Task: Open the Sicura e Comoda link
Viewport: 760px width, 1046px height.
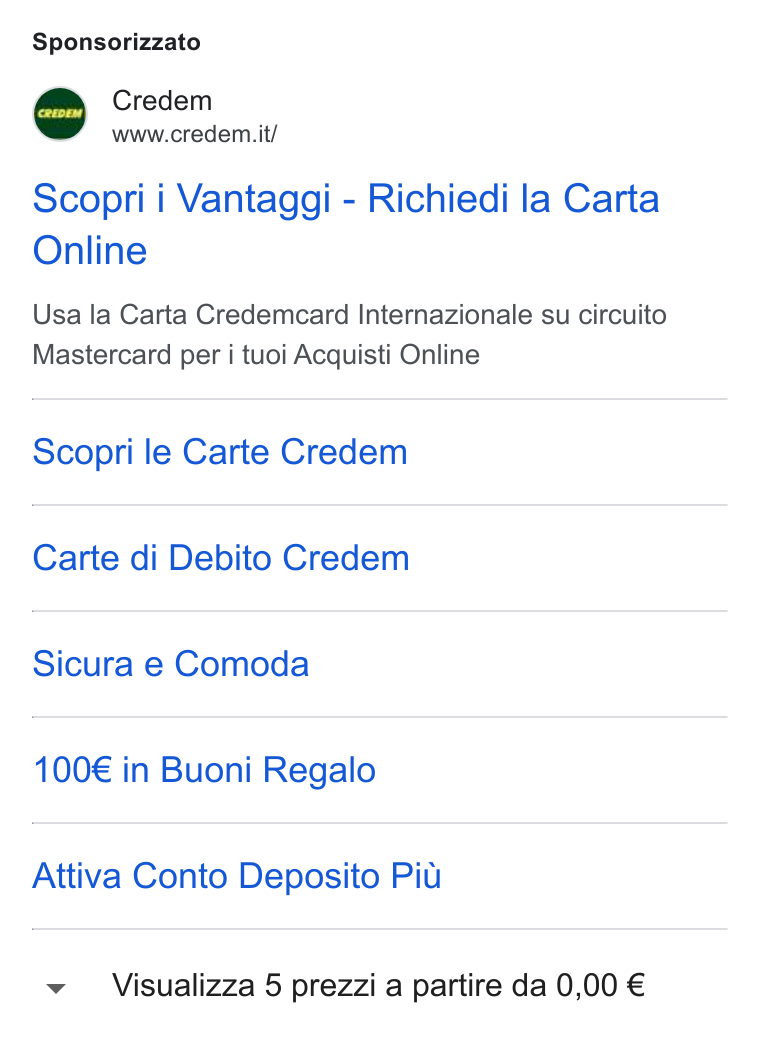Action: coord(171,664)
